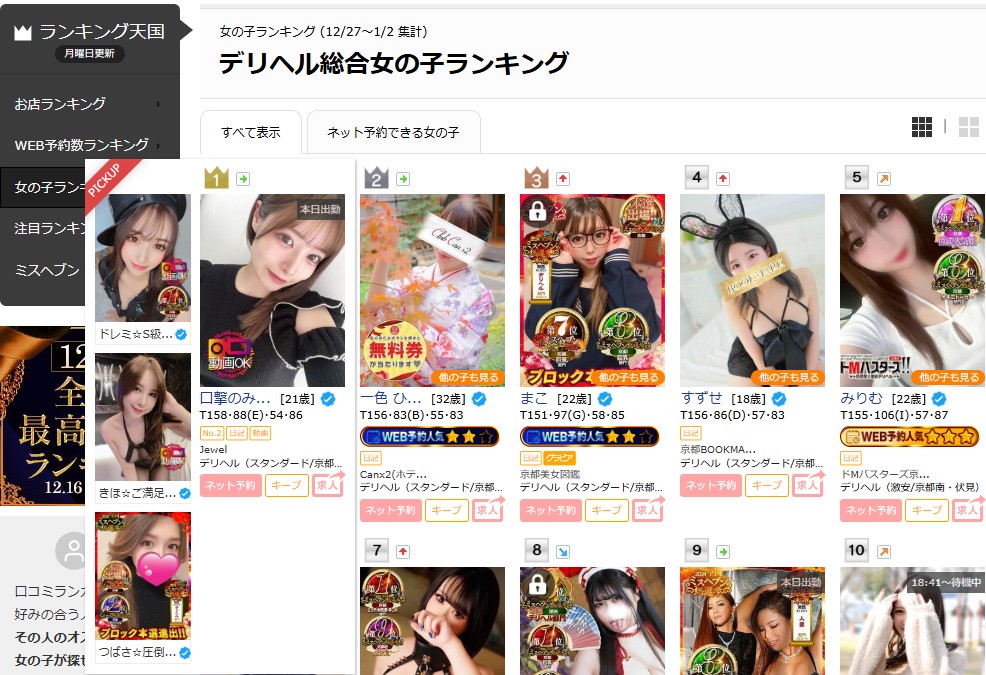Viewport: 986px width, 675px height.
Task: Tap キープ under the Canx2 listing
Action: [446, 510]
